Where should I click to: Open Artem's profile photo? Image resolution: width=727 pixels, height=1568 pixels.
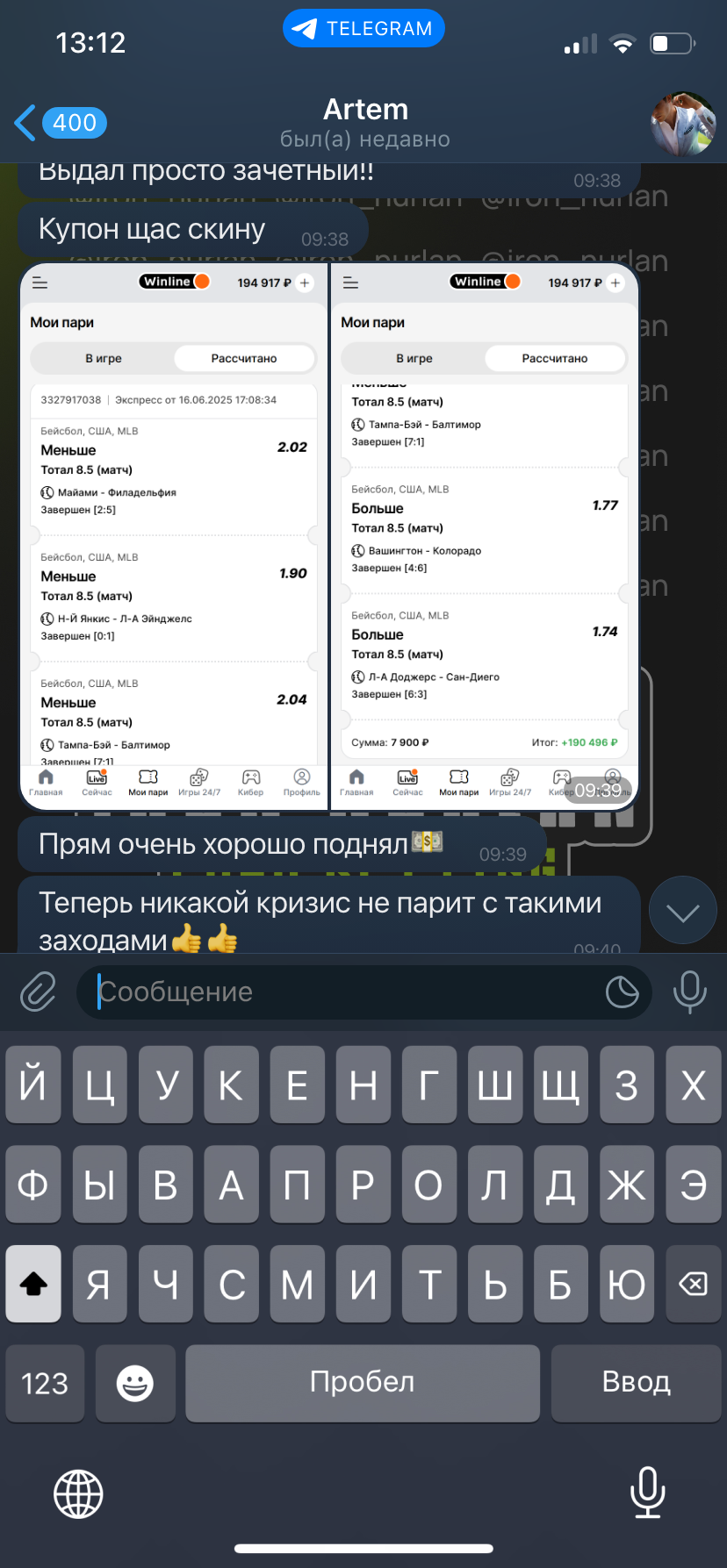683,124
